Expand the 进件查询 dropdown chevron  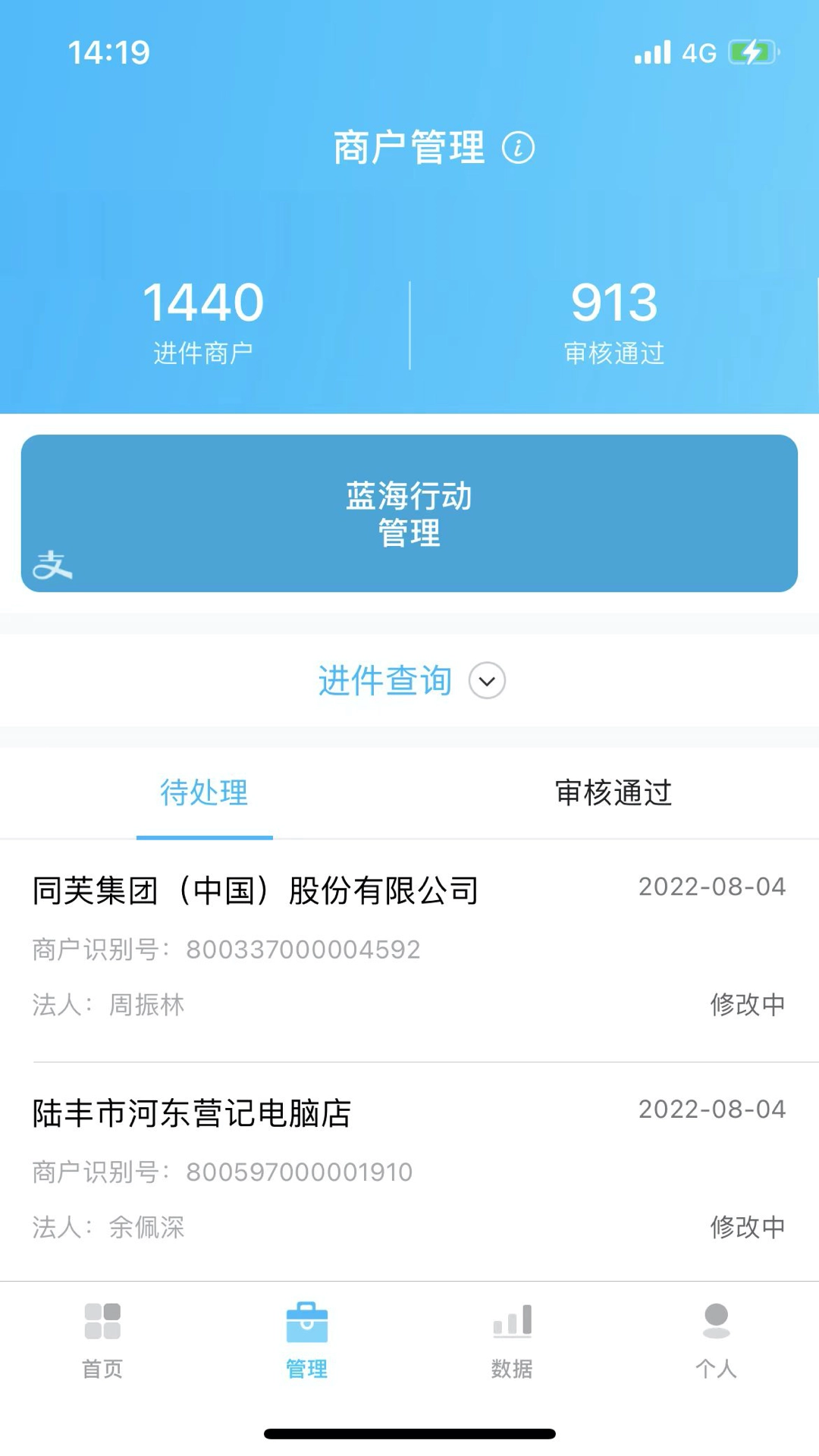(x=486, y=681)
